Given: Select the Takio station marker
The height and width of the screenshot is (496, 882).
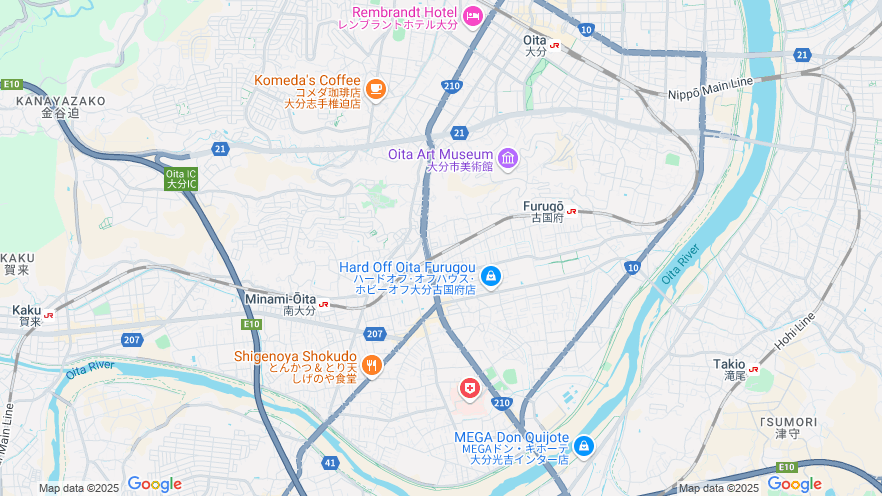Looking at the screenshot, I should (753, 369).
